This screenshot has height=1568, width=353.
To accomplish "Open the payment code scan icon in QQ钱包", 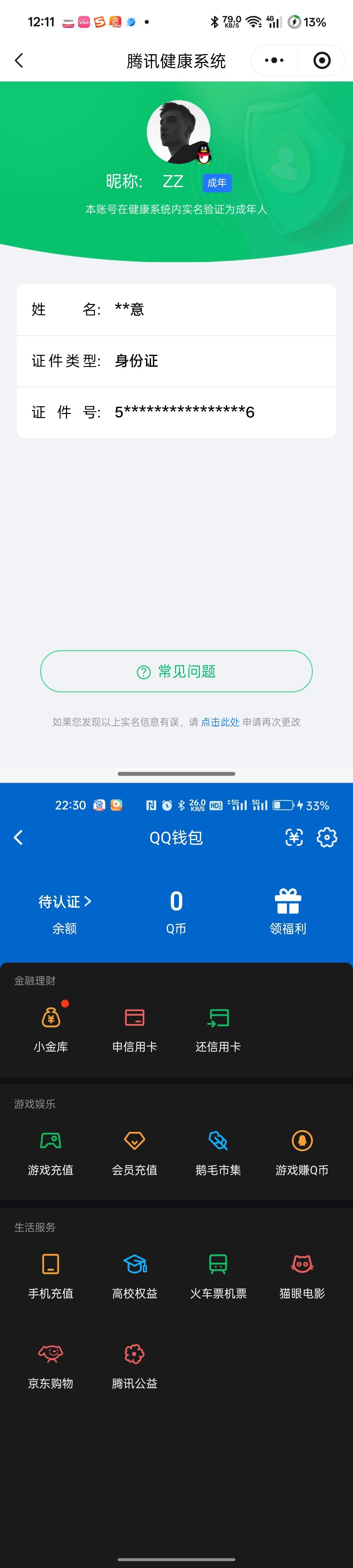I will (x=294, y=838).
